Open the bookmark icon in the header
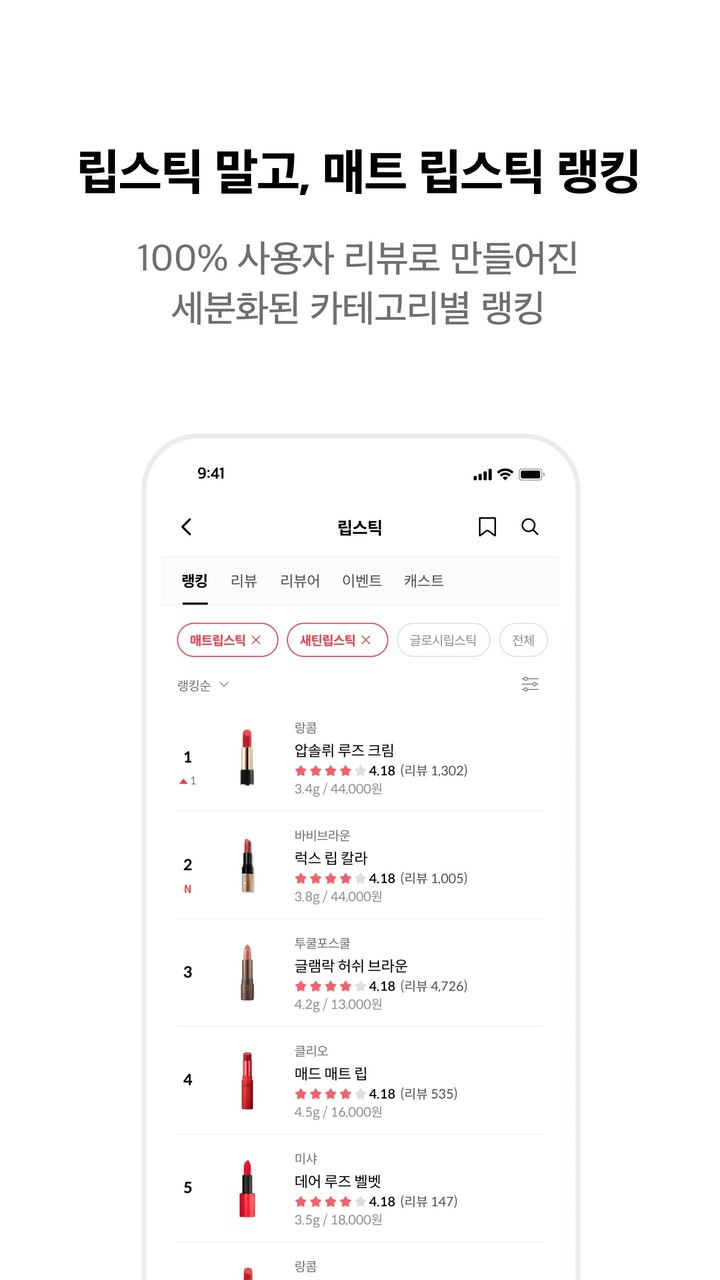This screenshot has height=1280, width=720. [486, 527]
